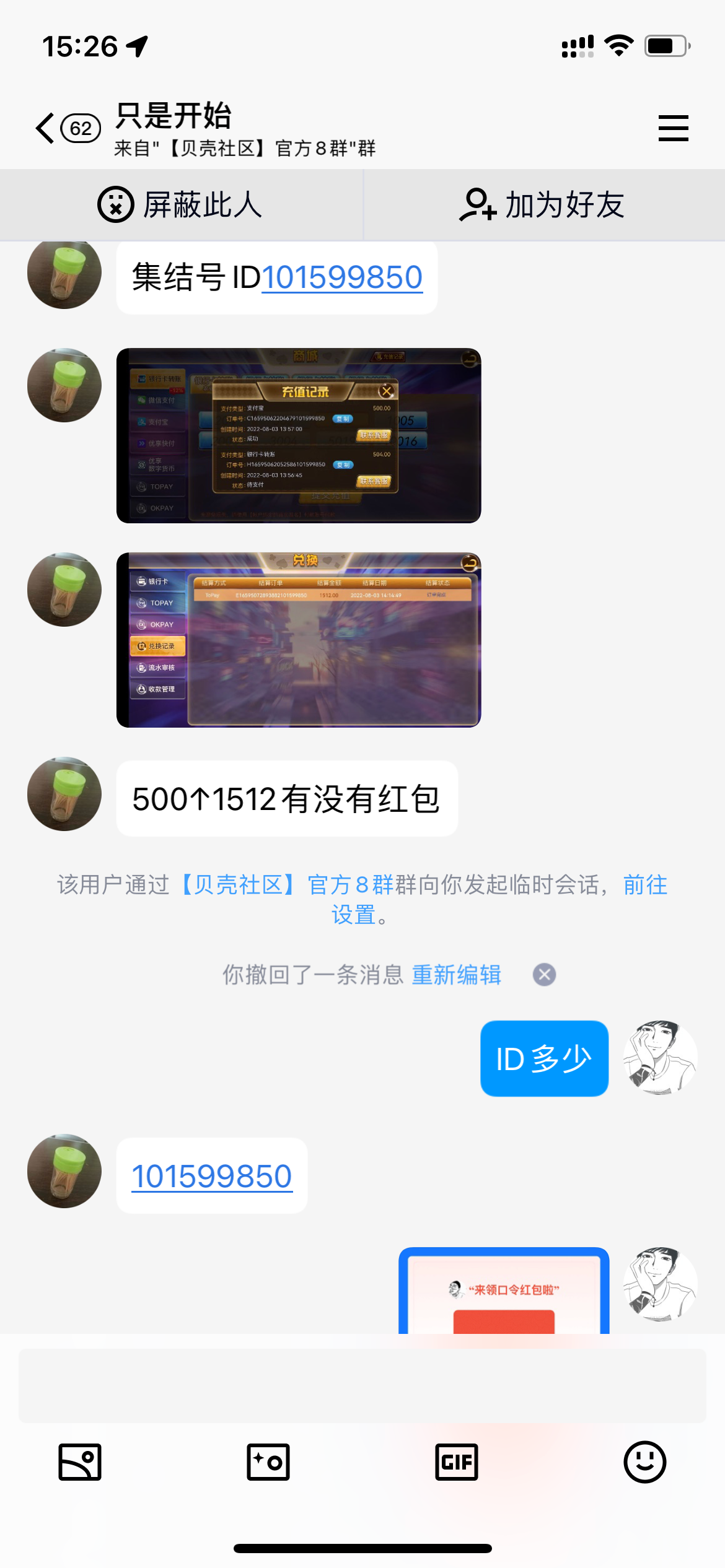Tap 屏蔽此人 to block this user
725x1568 pixels.
pyautogui.click(x=180, y=205)
